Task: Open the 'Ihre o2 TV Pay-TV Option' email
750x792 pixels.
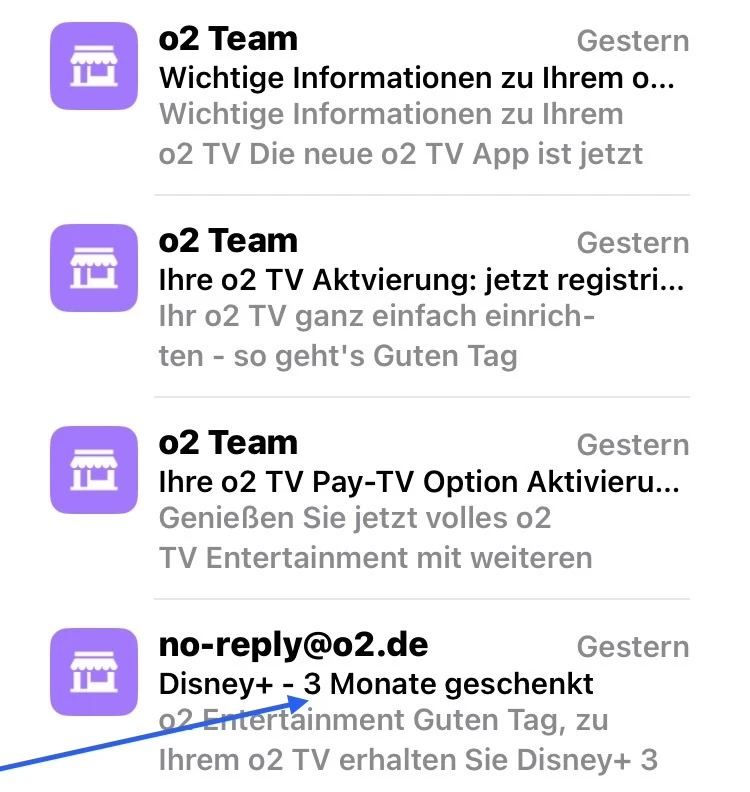Action: [x=419, y=483]
